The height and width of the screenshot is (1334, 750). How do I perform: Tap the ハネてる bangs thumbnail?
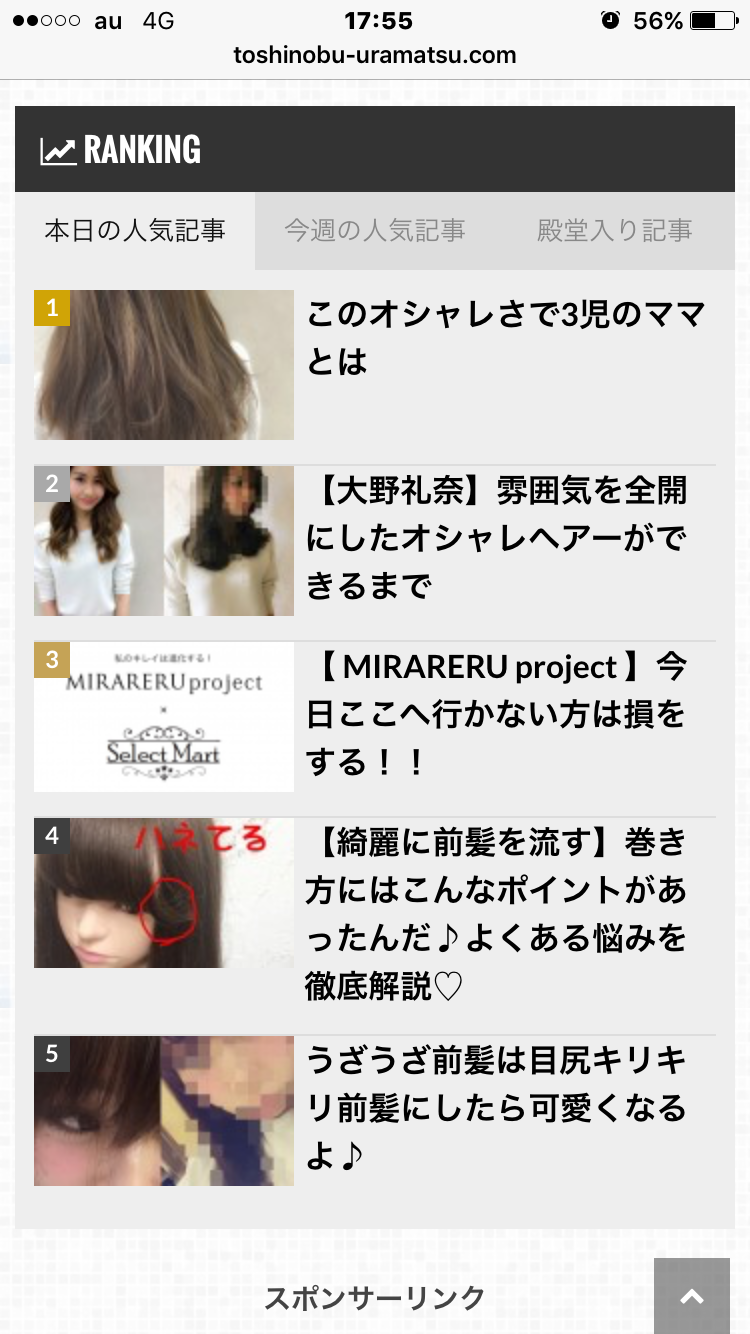tap(164, 893)
